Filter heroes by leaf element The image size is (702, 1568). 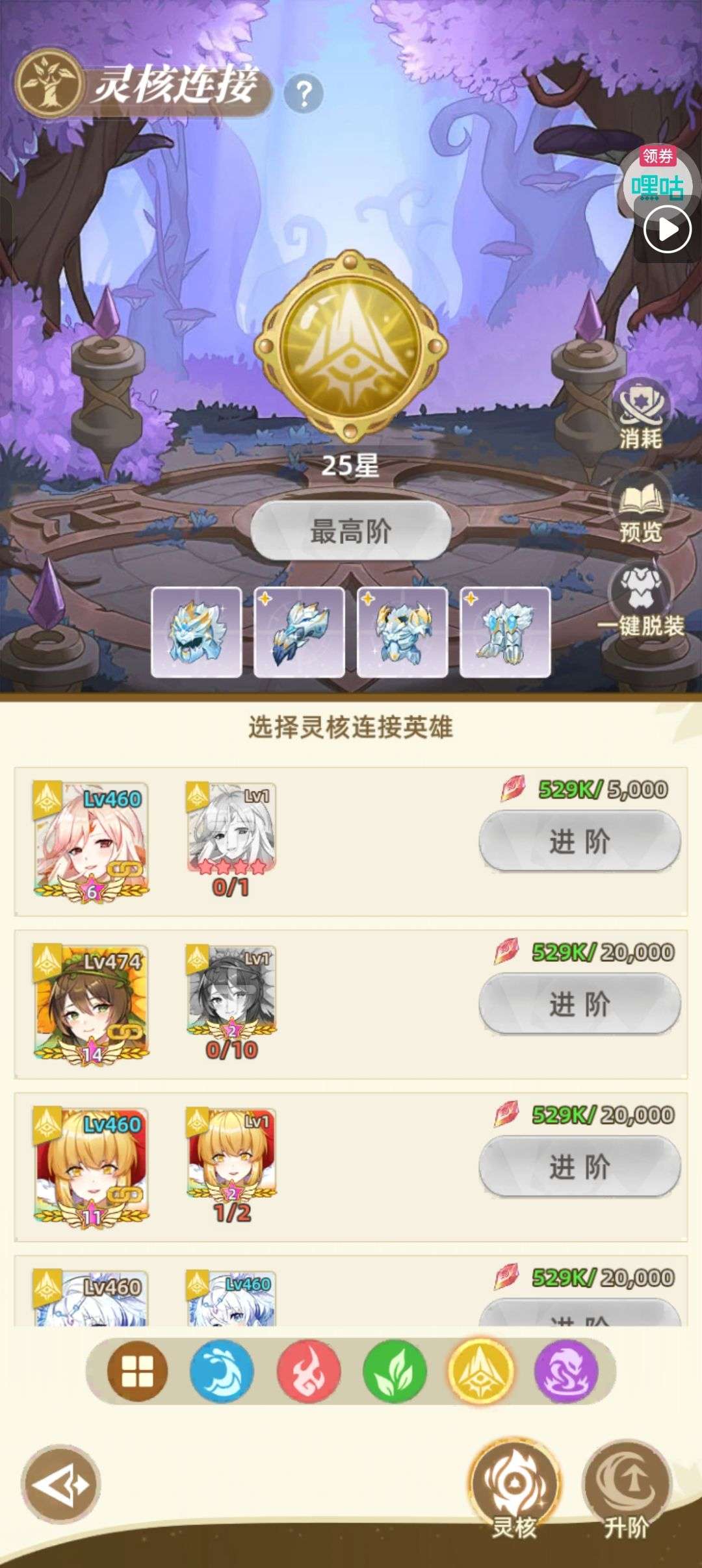[x=395, y=1371]
